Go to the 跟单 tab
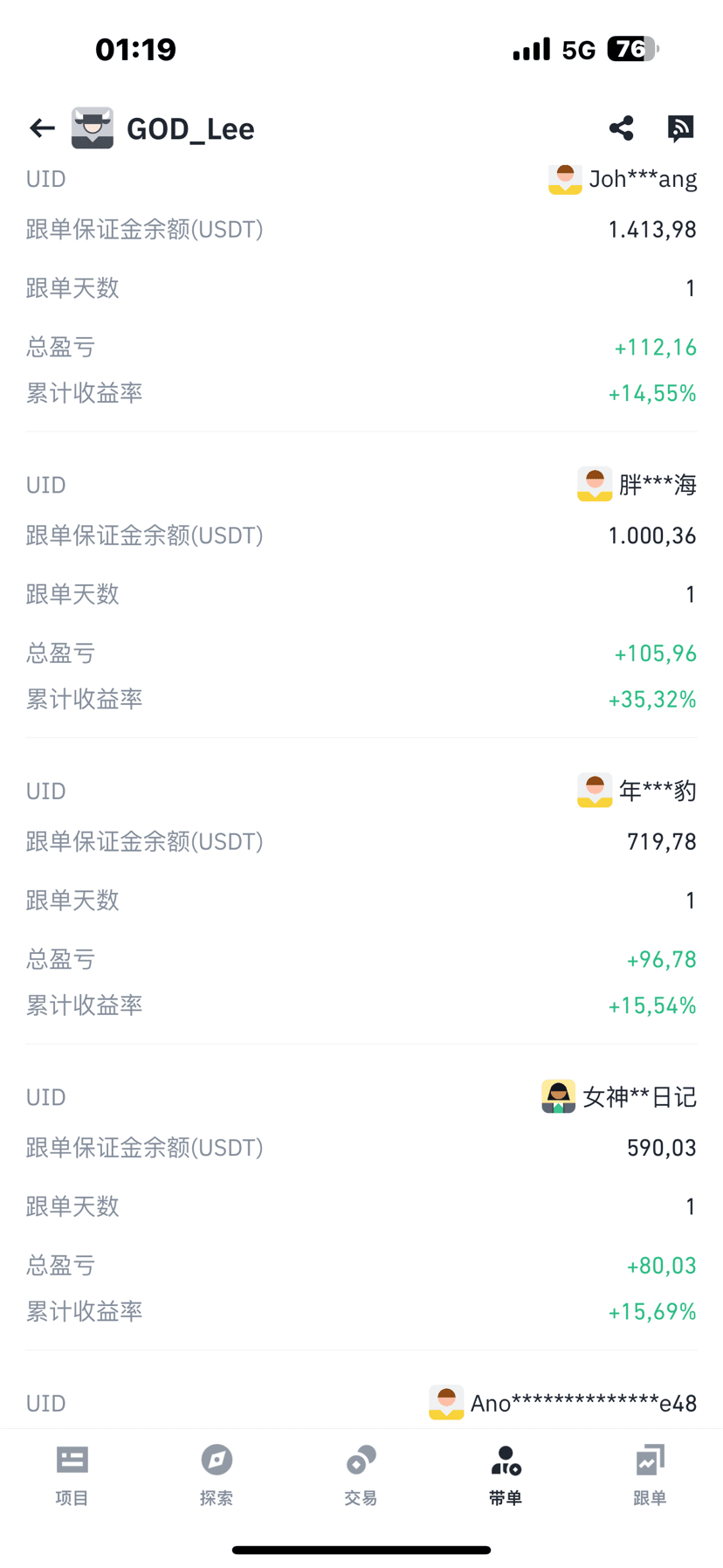This screenshot has width=723, height=1568. click(x=650, y=1475)
